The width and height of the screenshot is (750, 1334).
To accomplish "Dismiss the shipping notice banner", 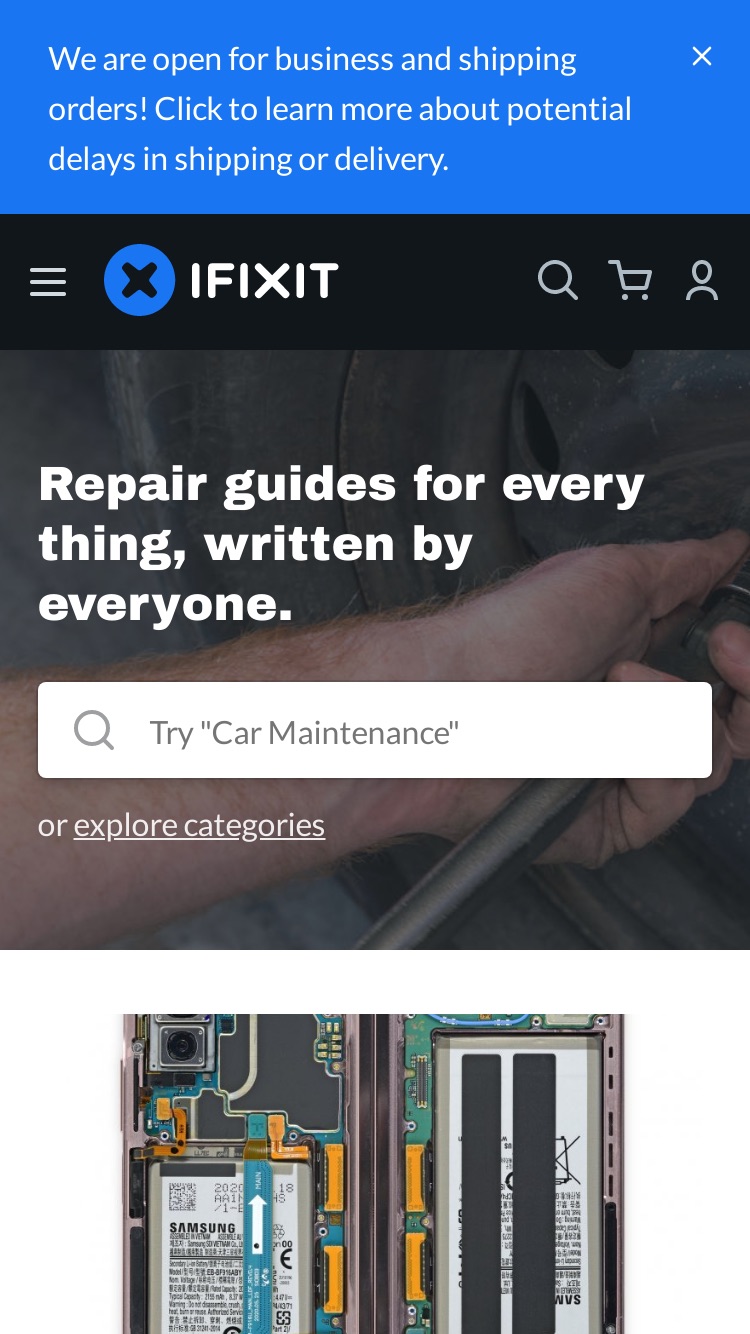I will 702,57.
